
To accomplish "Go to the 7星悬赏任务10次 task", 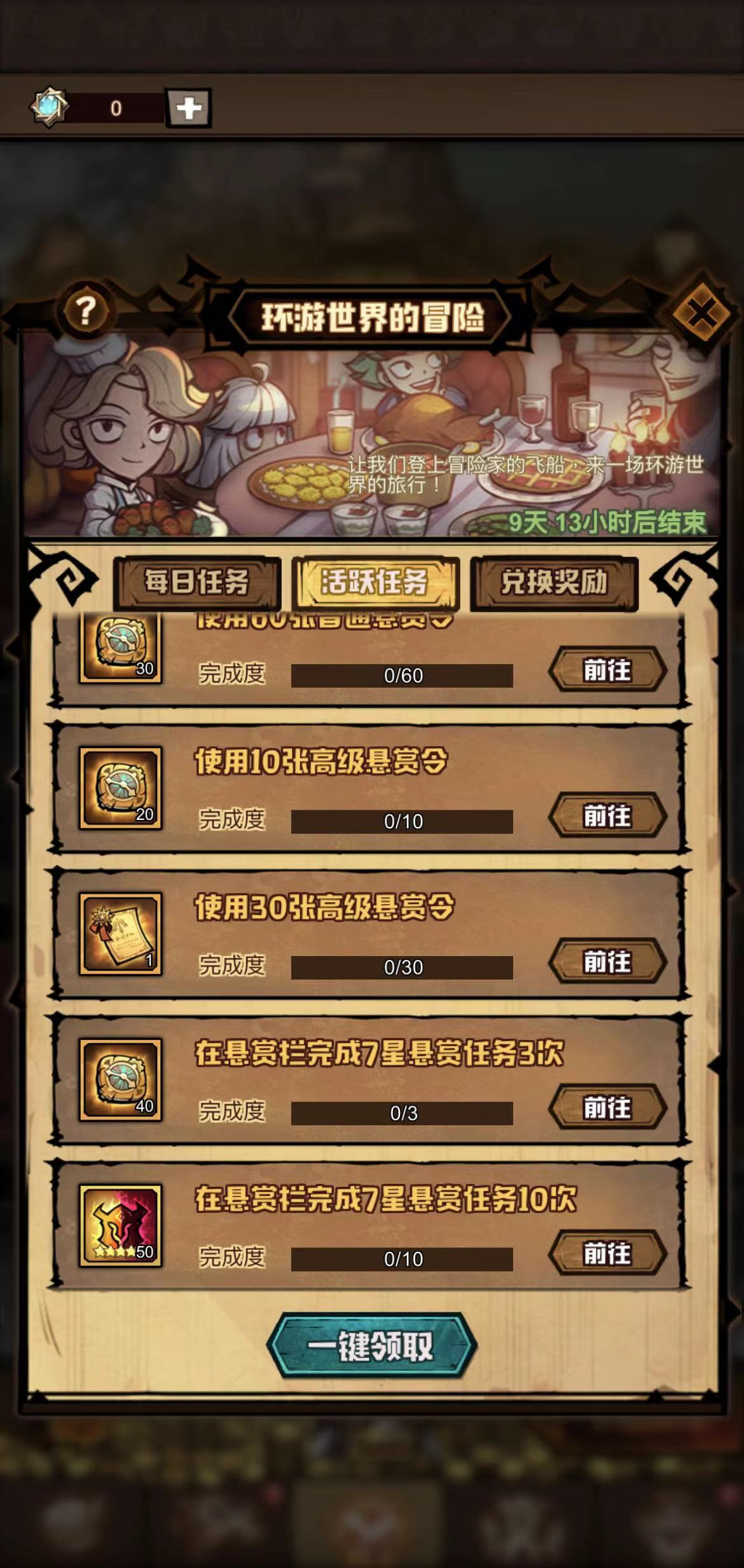I will tap(607, 1253).
